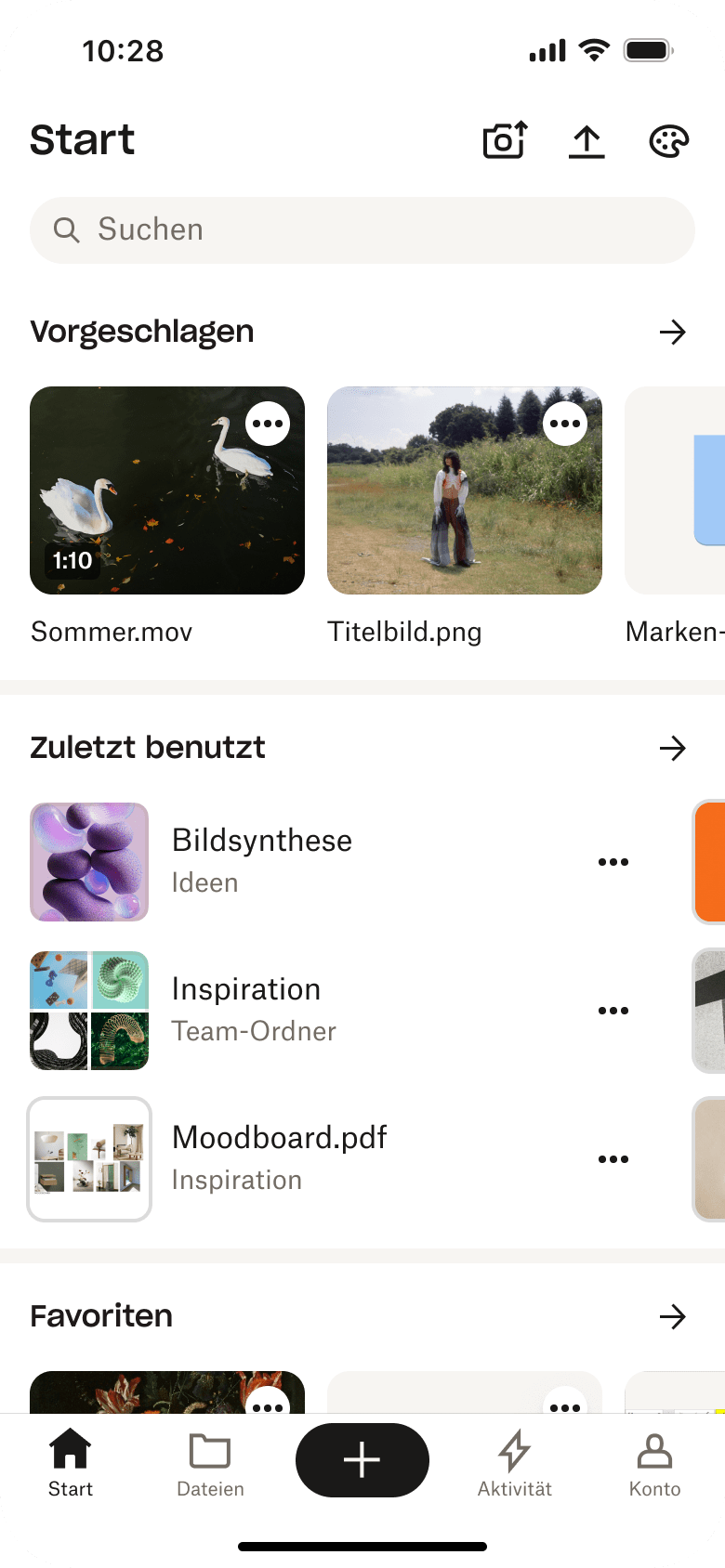This screenshot has width=725, height=1568.
Task: Open the camera scan icon
Action: click(505, 141)
